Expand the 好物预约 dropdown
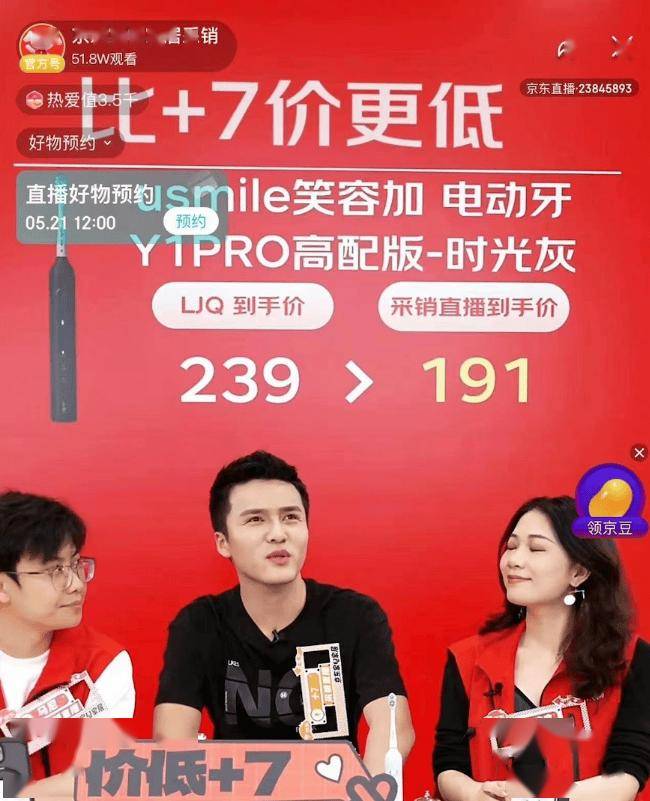The width and height of the screenshot is (650, 801). click(70, 143)
